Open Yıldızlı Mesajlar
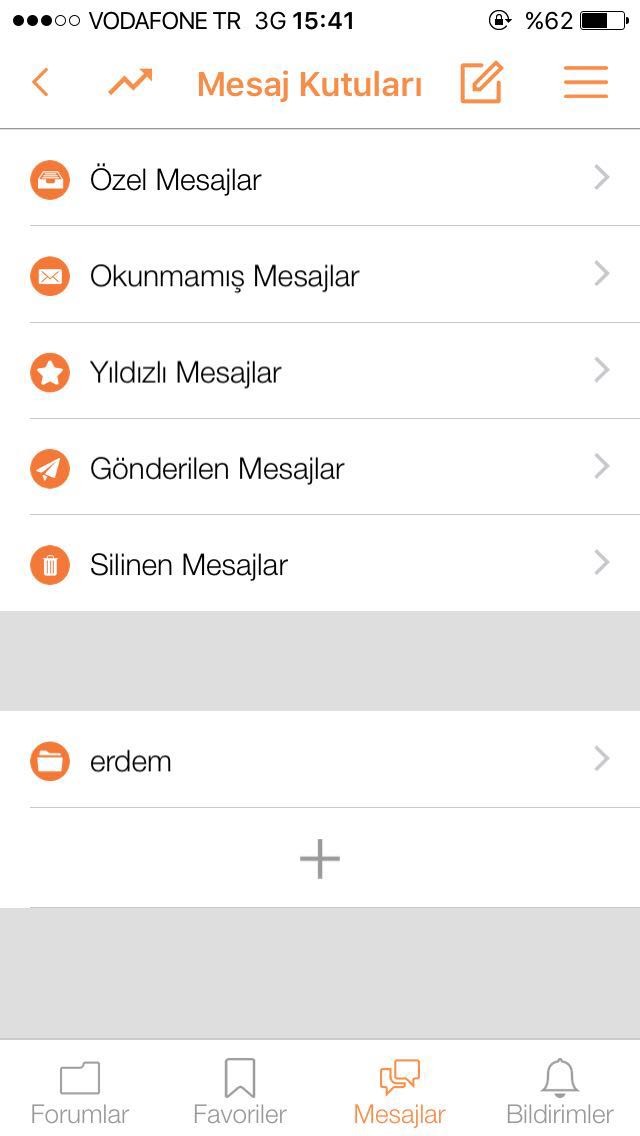Image resolution: width=640 pixels, height=1136 pixels. (x=320, y=371)
